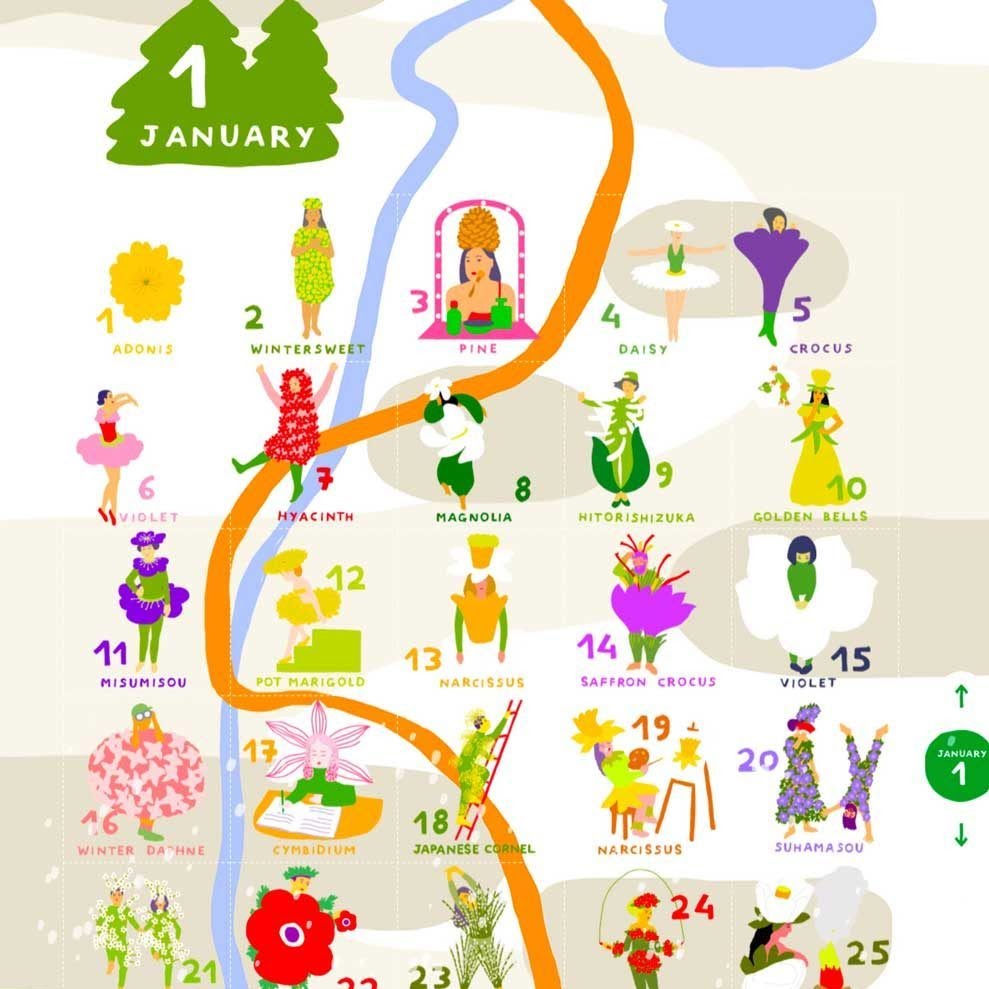The width and height of the screenshot is (989, 989).
Task: Open the Wintersweet flower for day 2
Action: 311,270
